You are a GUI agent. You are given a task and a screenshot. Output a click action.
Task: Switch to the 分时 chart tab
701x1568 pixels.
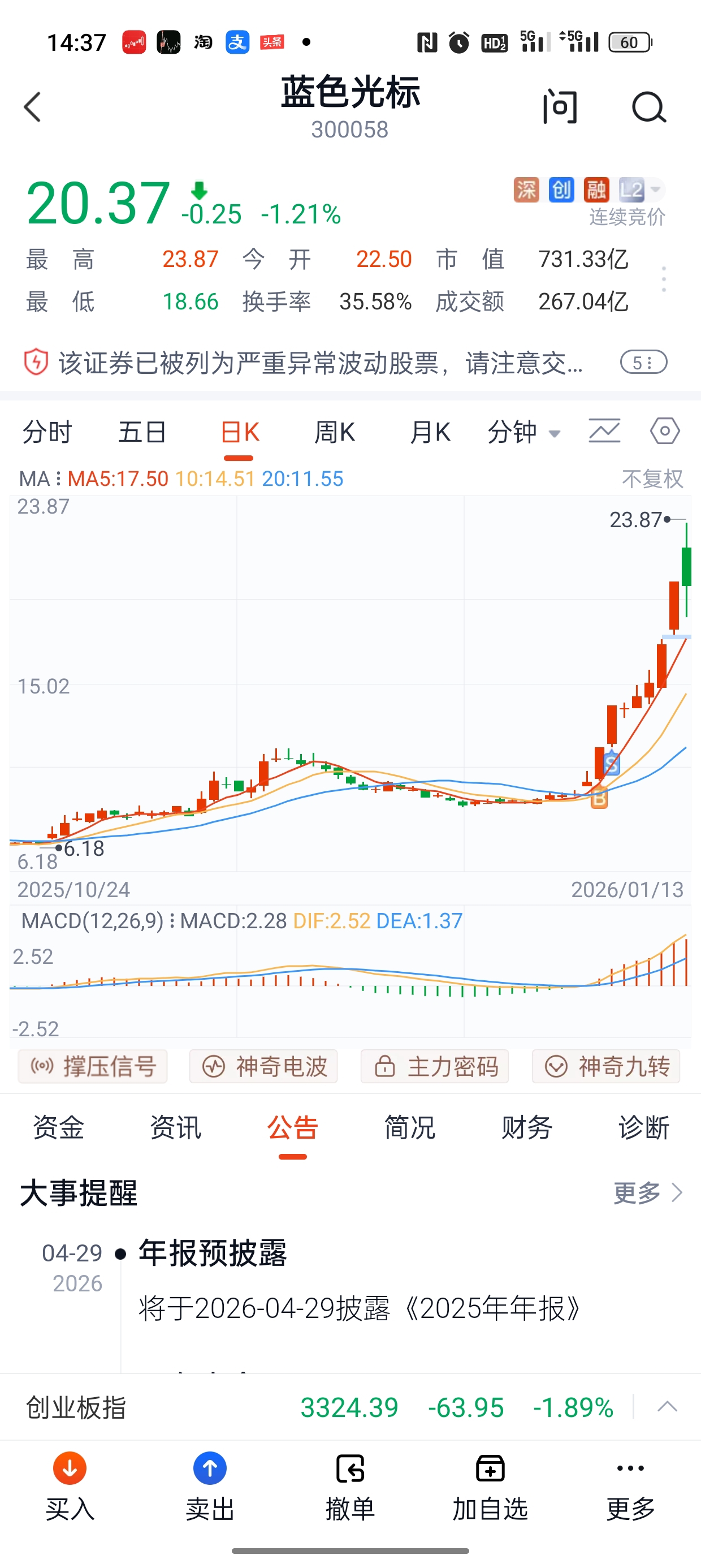click(47, 433)
